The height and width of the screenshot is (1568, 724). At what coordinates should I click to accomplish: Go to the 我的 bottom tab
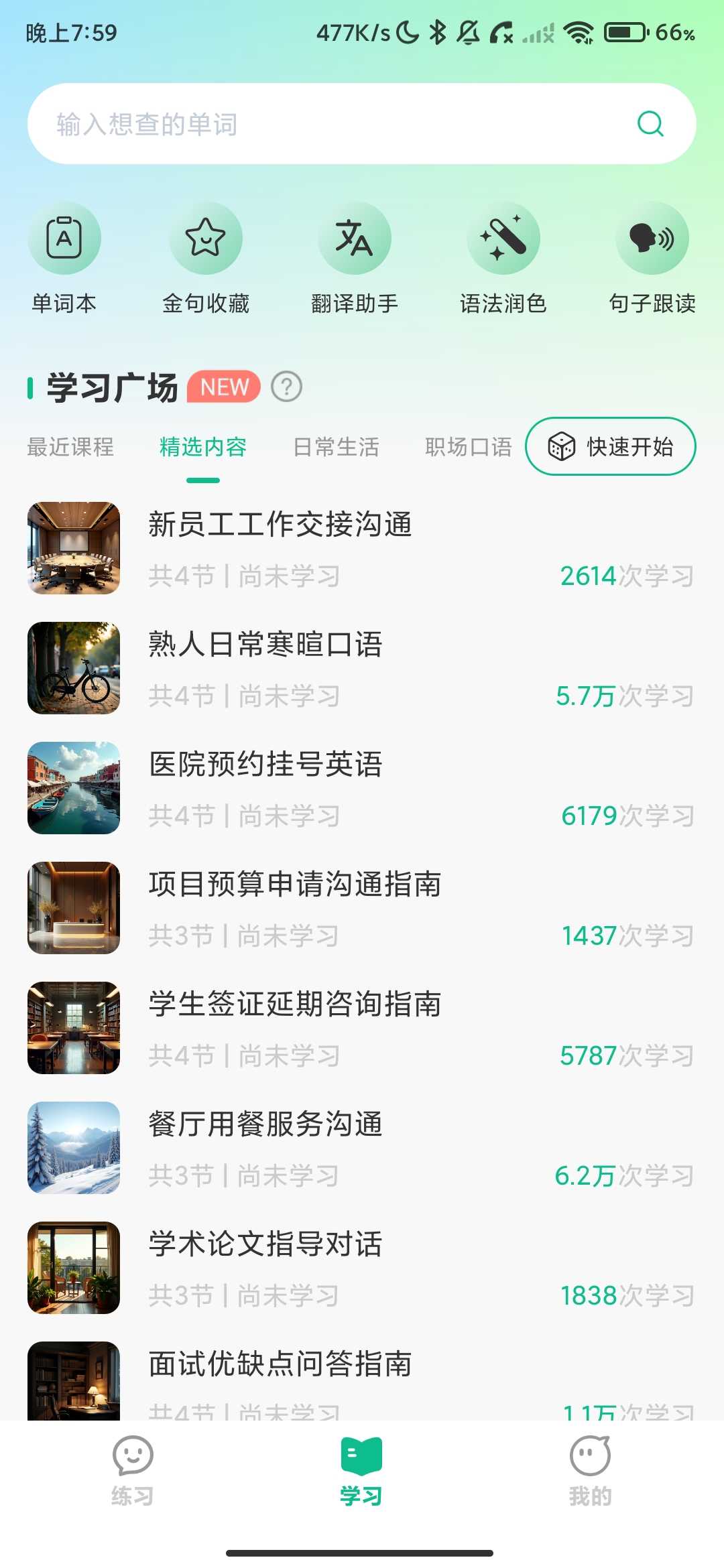pos(590,1472)
